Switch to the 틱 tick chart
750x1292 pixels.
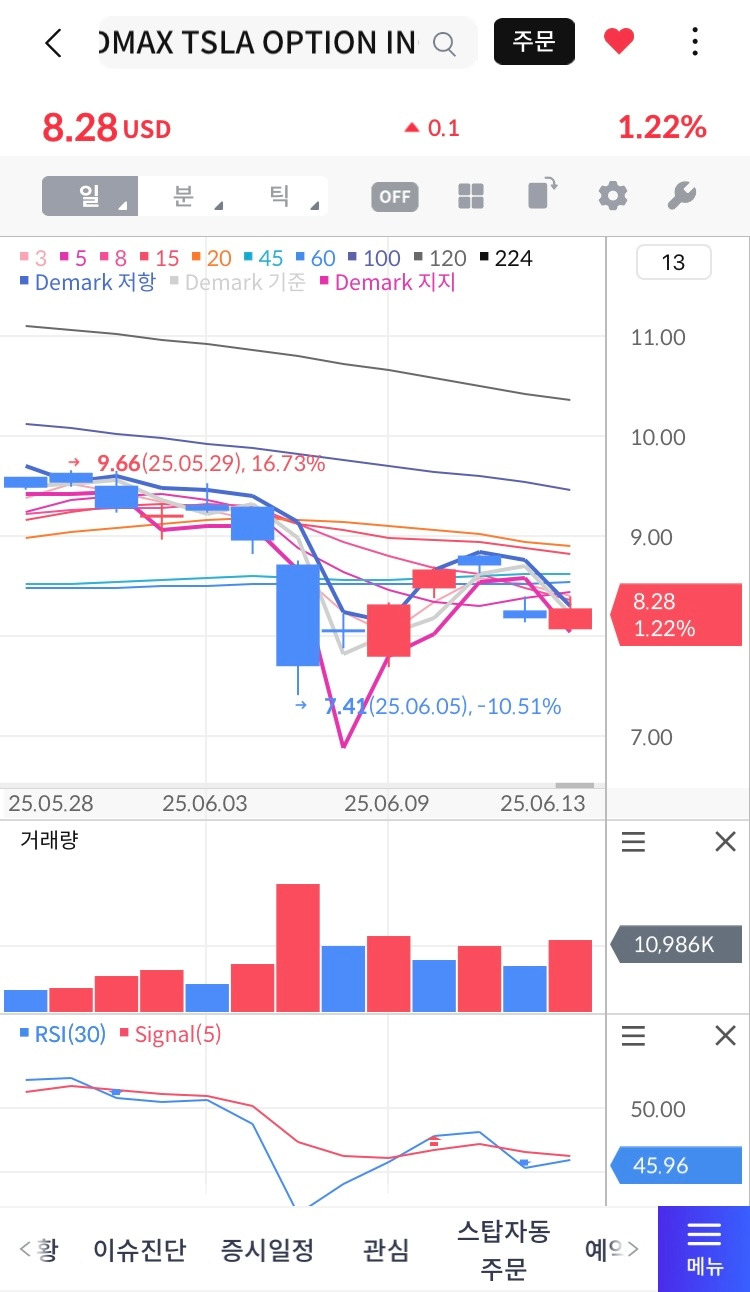coord(280,196)
